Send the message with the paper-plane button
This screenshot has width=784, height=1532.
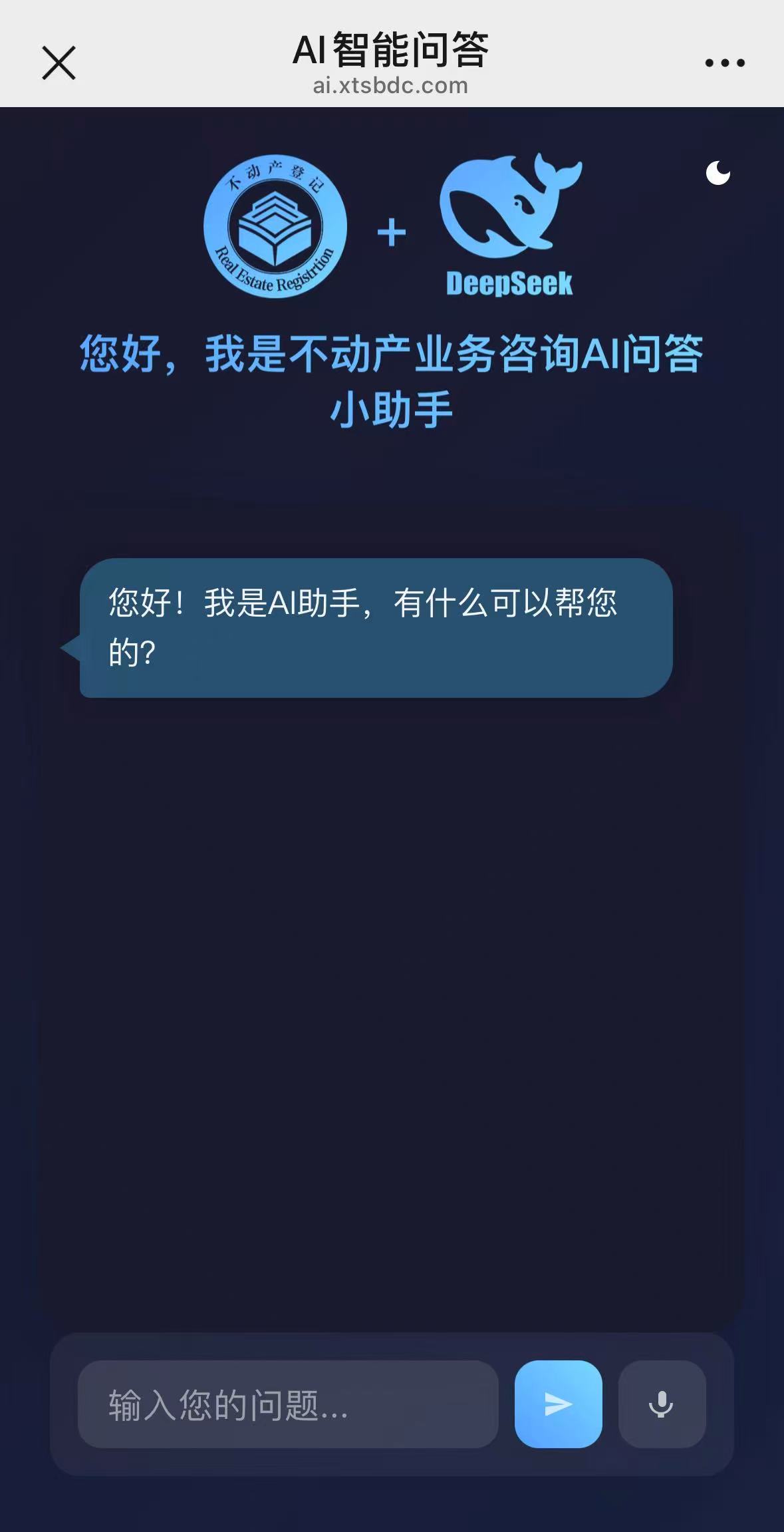558,1404
